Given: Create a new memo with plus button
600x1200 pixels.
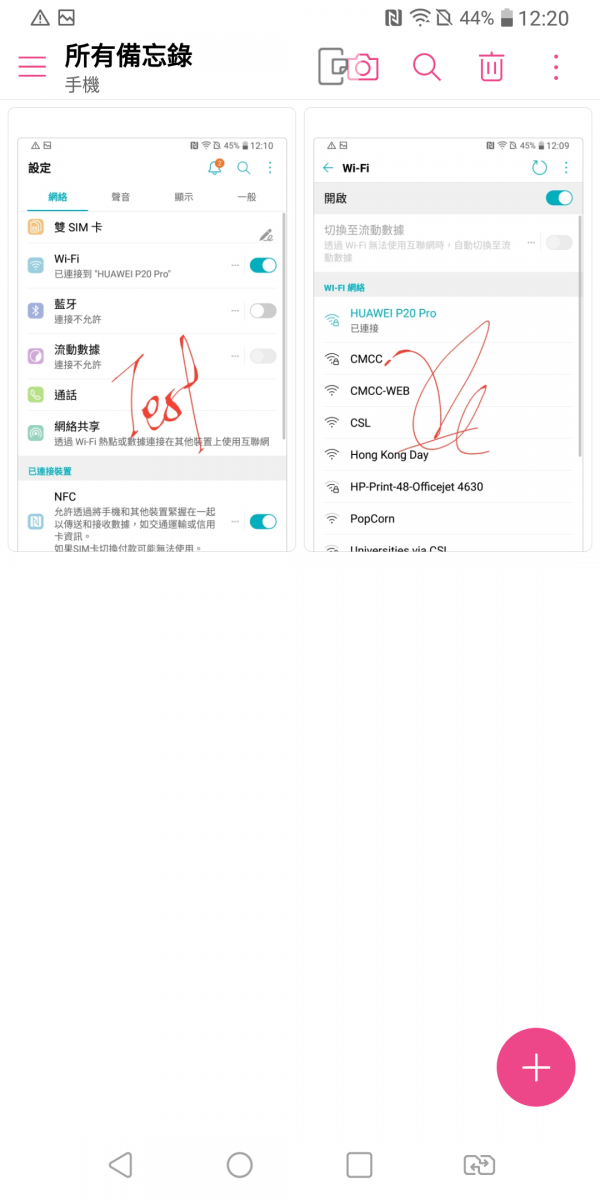Looking at the screenshot, I should click(536, 1067).
